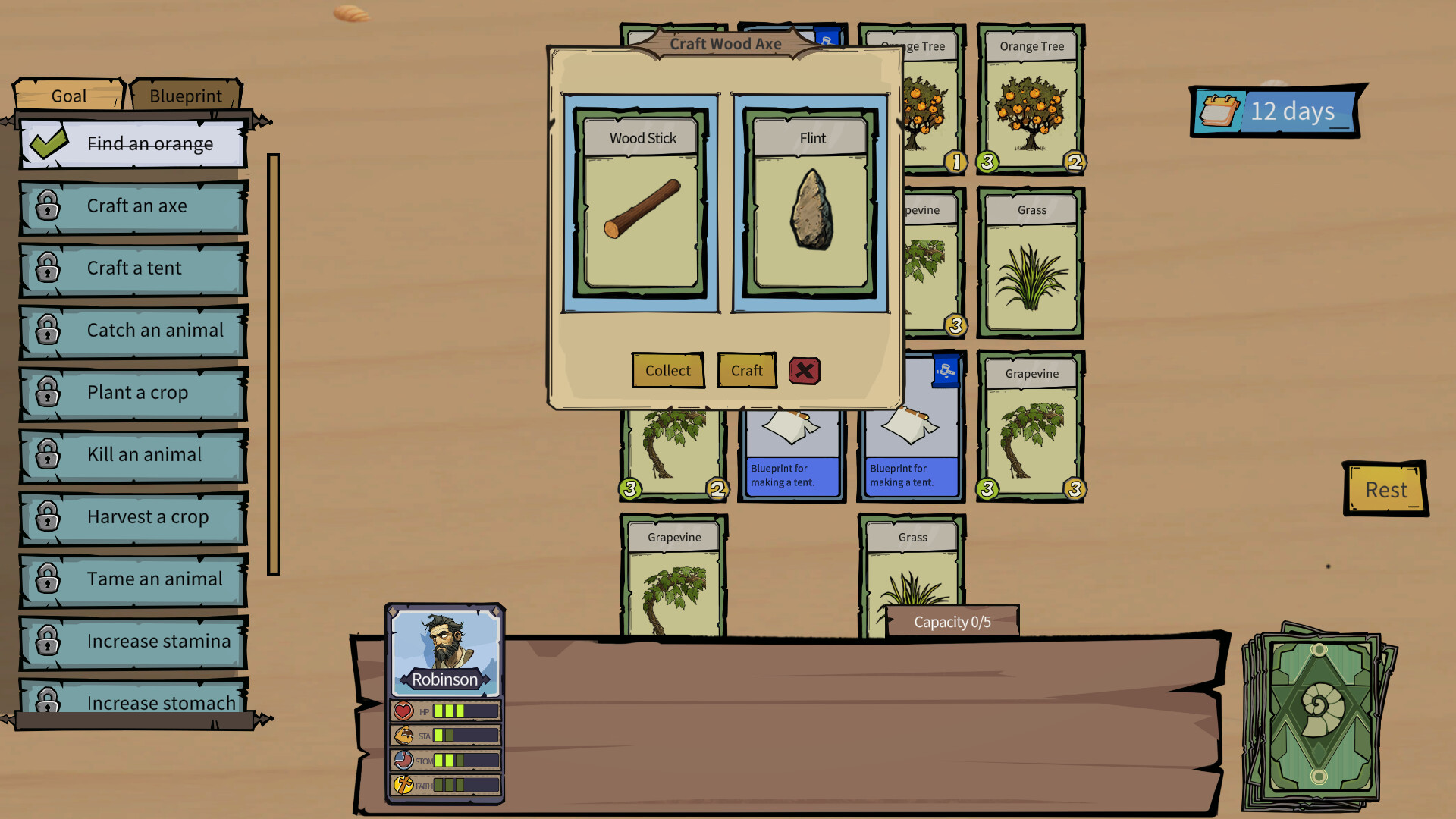Open the Catch an animal goal
This screenshot has width=1456, height=819.
coord(134,331)
